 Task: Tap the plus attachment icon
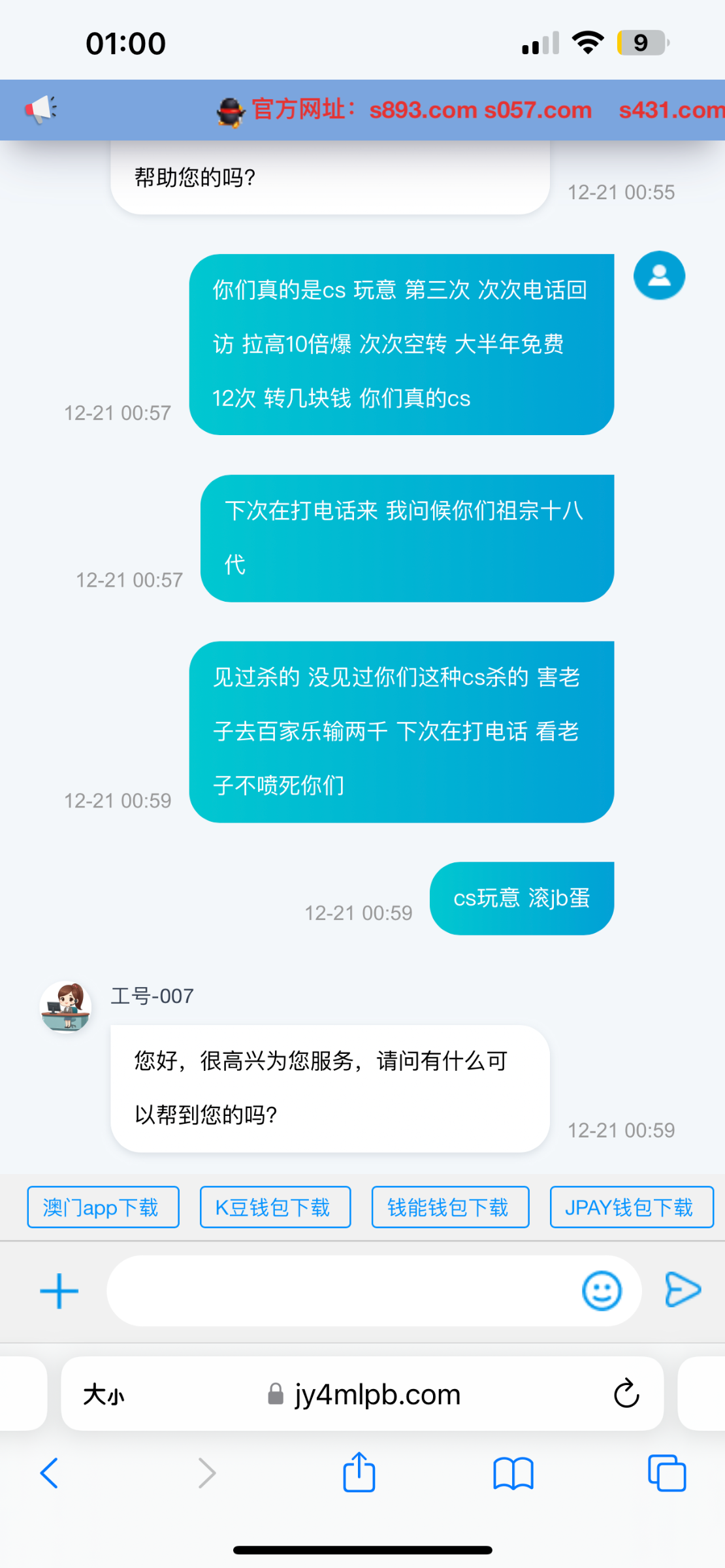coord(59,1291)
